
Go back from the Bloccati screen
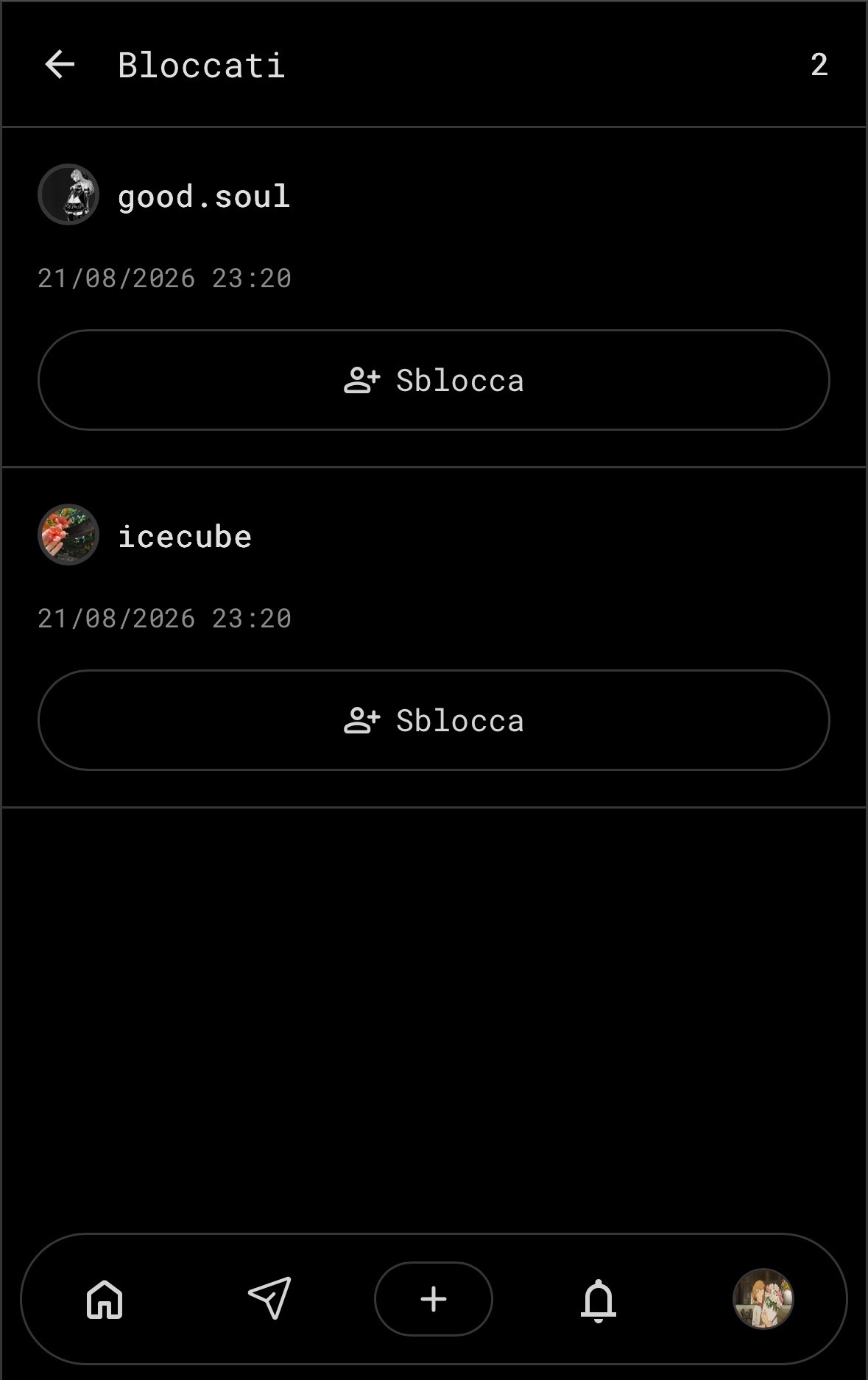pos(60,65)
